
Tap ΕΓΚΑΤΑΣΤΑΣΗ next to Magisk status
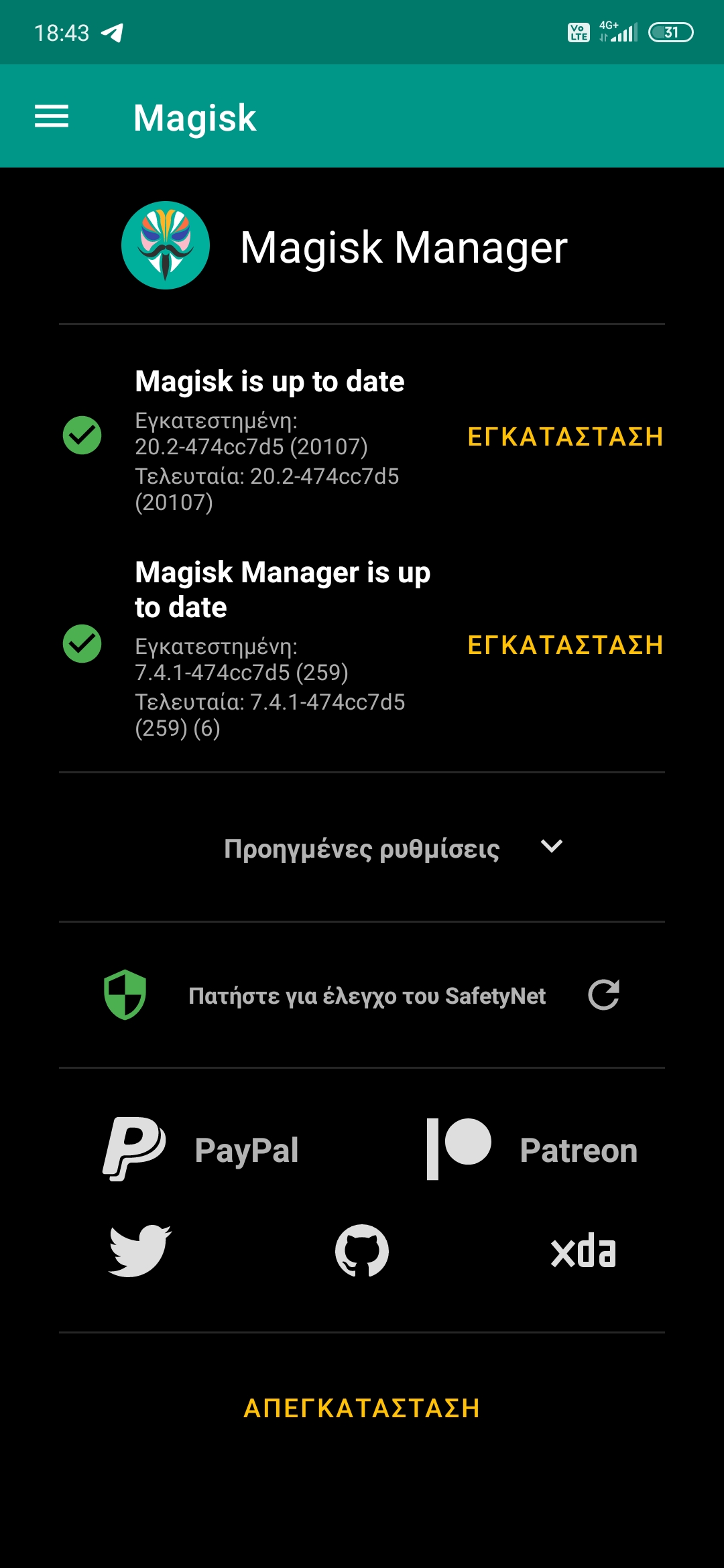[x=565, y=437]
